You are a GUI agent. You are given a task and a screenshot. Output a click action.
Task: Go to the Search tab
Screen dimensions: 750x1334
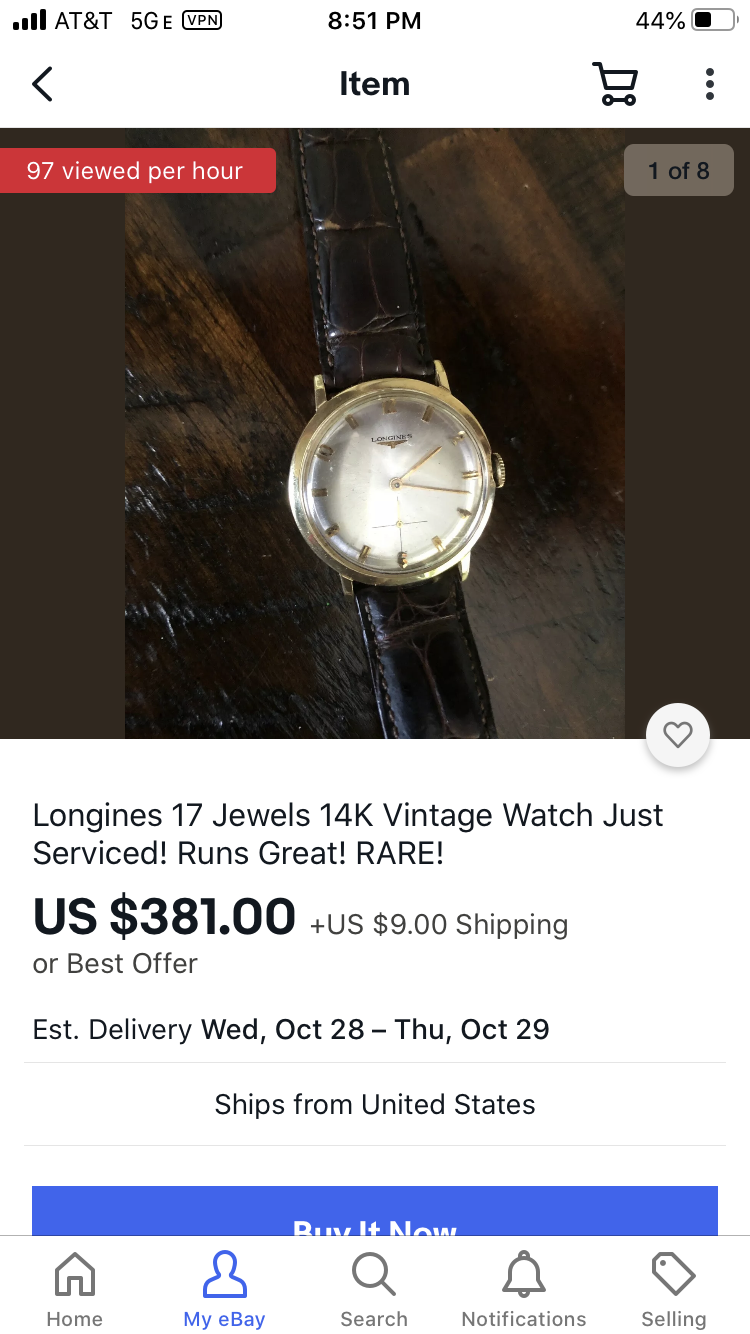[x=374, y=1289]
